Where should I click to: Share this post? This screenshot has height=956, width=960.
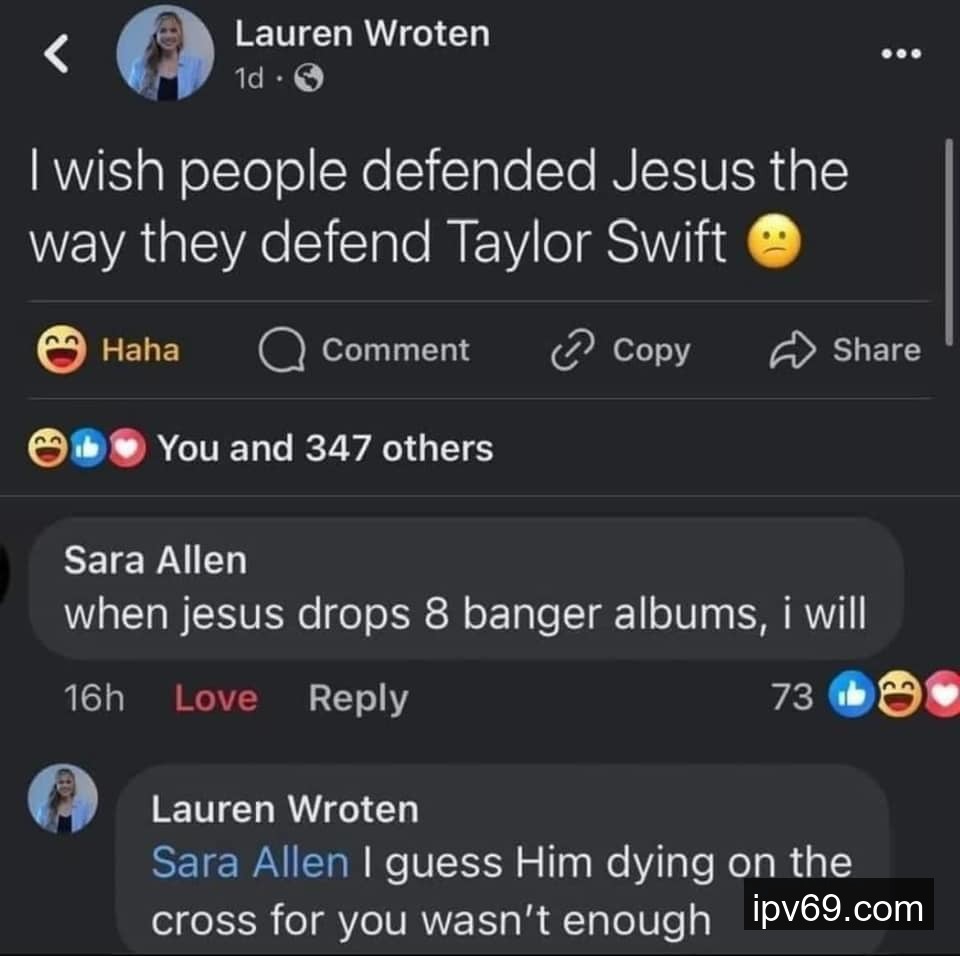pyautogui.click(x=845, y=350)
